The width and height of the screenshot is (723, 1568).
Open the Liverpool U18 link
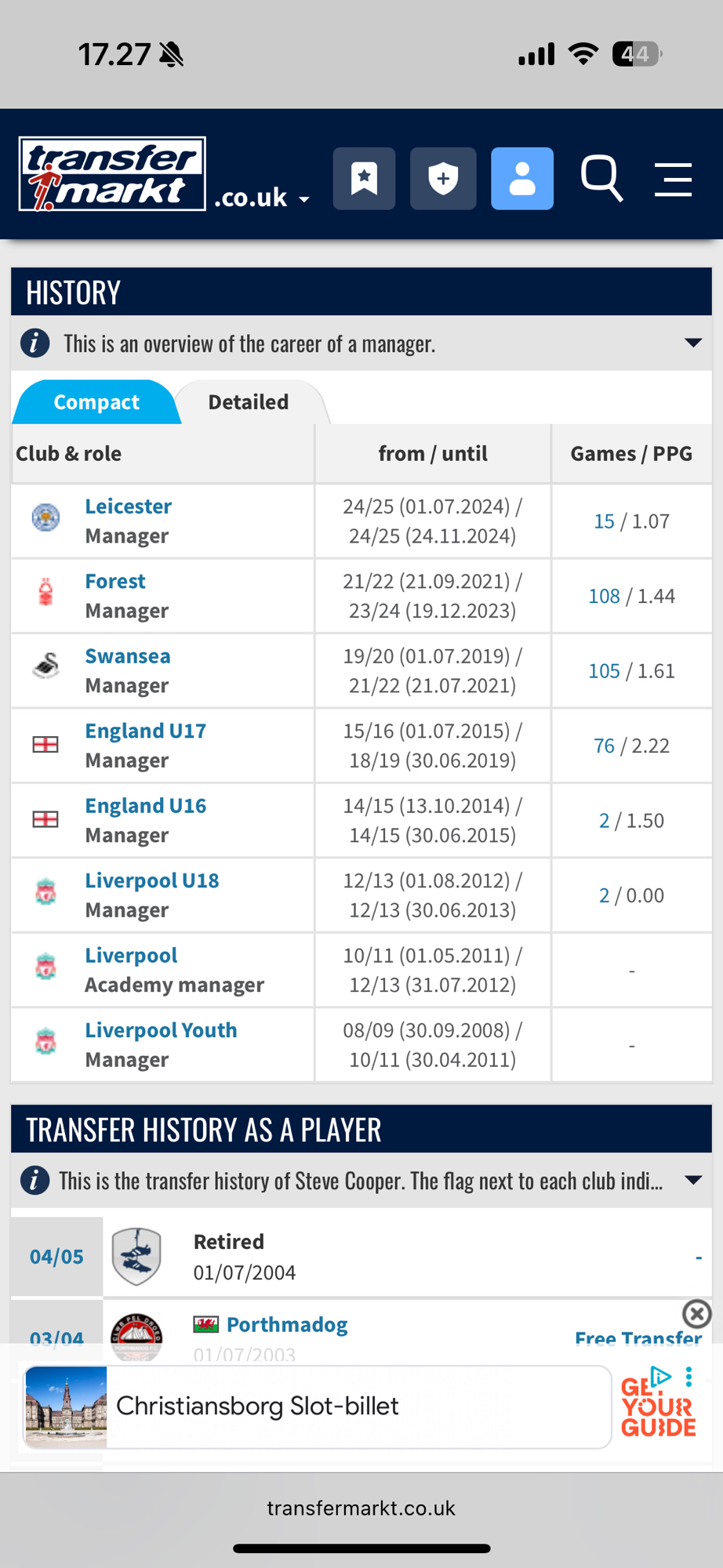click(151, 880)
